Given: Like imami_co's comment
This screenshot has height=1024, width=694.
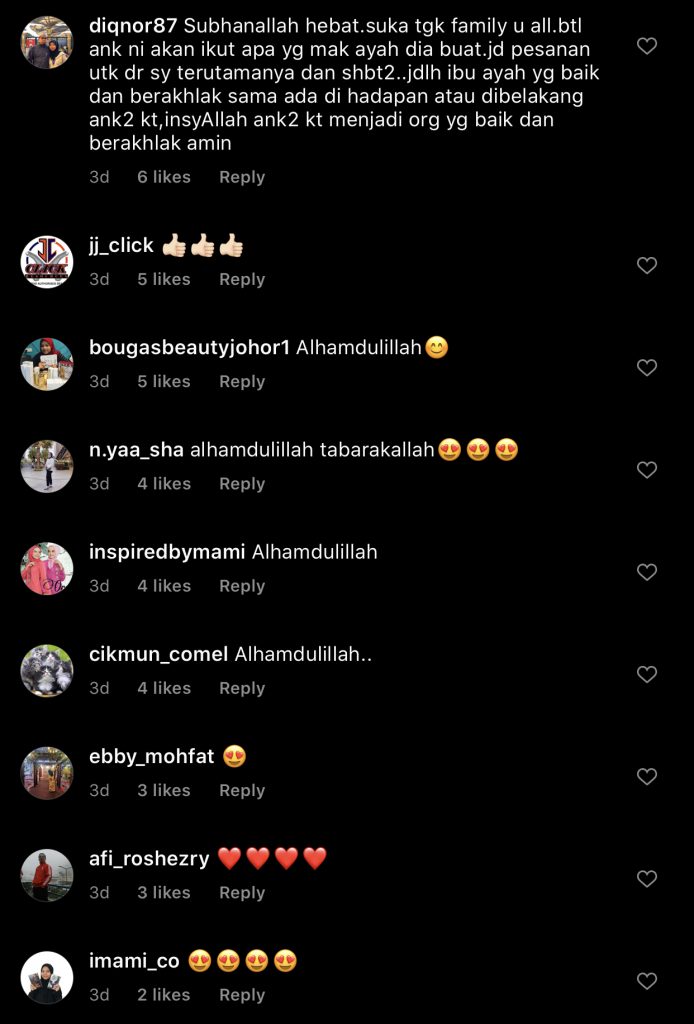Looking at the screenshot, I should [x=647, y=981].
